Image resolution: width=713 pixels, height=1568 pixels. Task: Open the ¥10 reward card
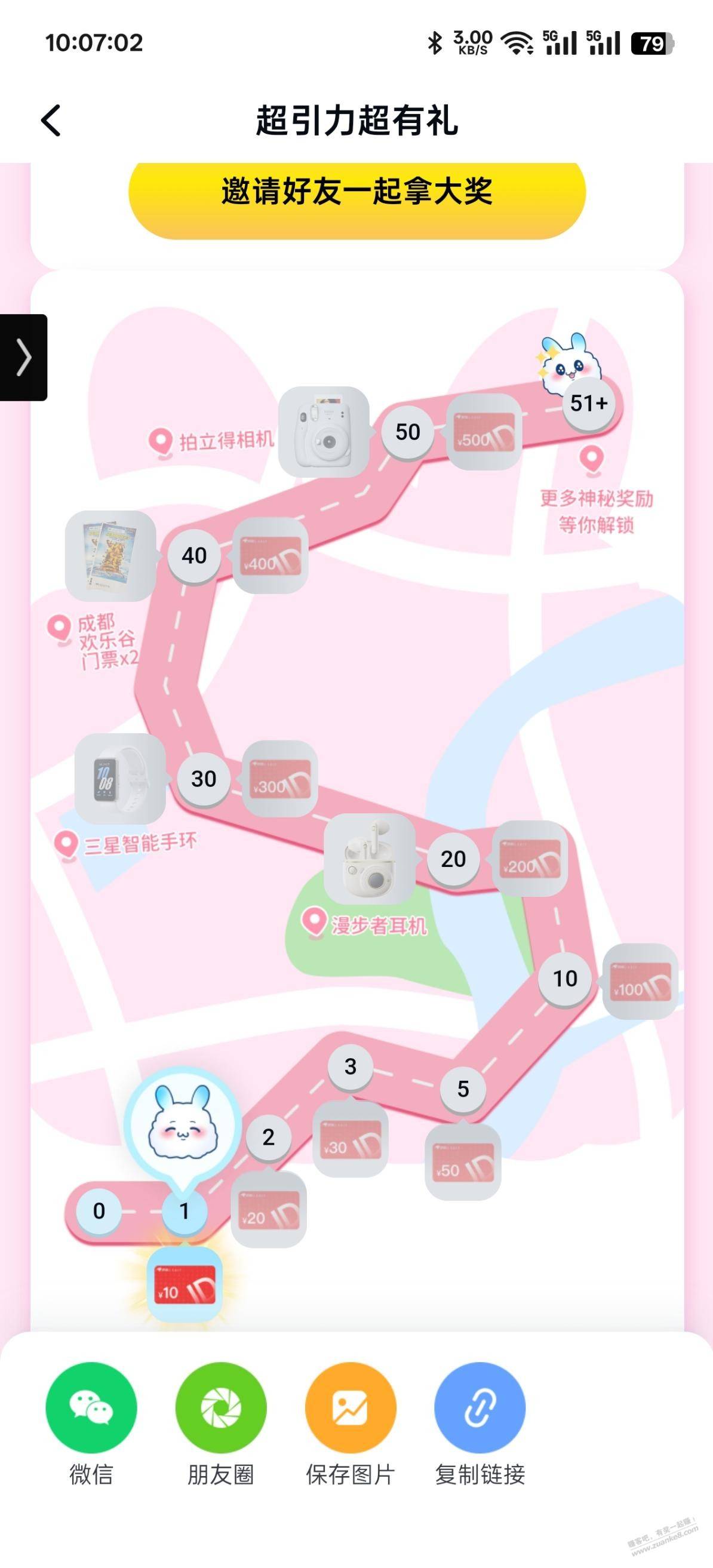185,1284
